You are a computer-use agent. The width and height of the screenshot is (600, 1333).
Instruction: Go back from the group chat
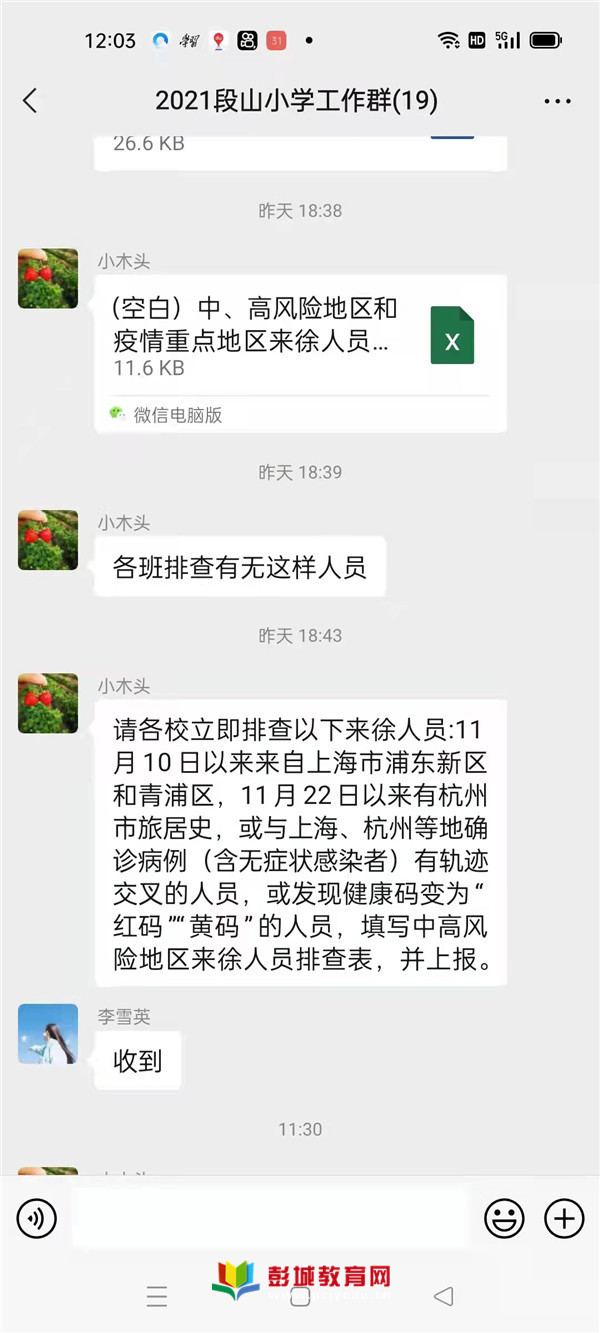click(30, 101)
